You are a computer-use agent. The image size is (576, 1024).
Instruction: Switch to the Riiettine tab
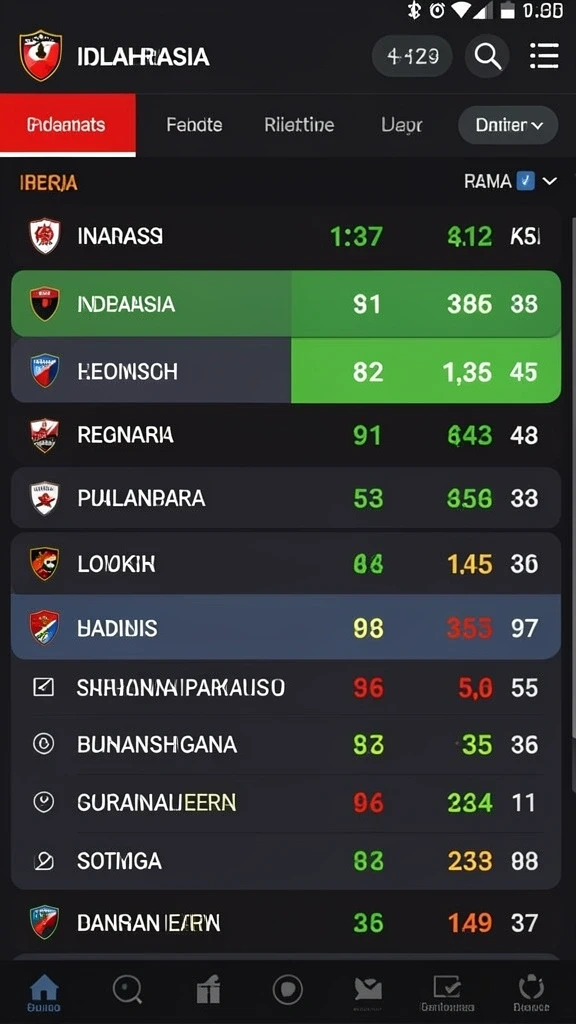(x=299, y=125)
